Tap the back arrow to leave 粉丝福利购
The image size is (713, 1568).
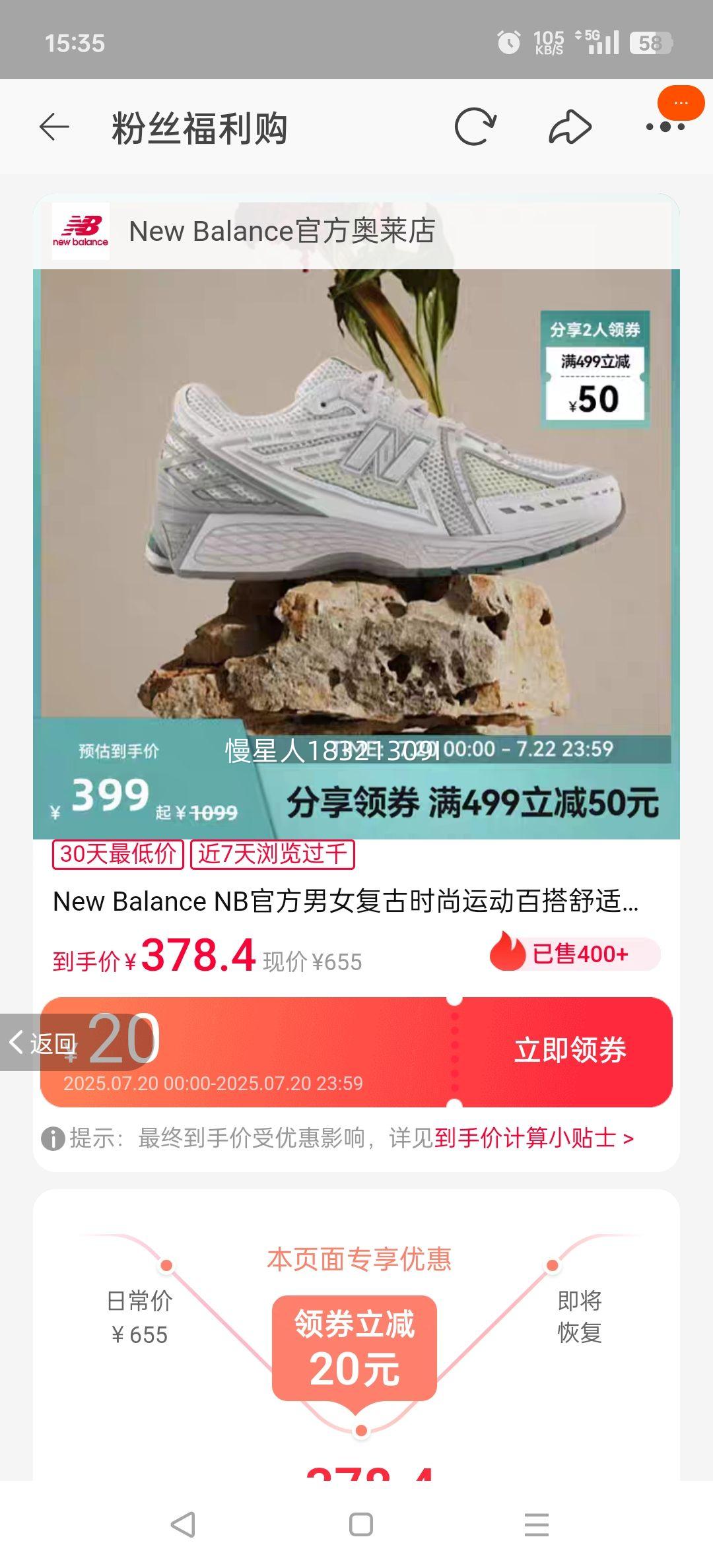point(51,127)
